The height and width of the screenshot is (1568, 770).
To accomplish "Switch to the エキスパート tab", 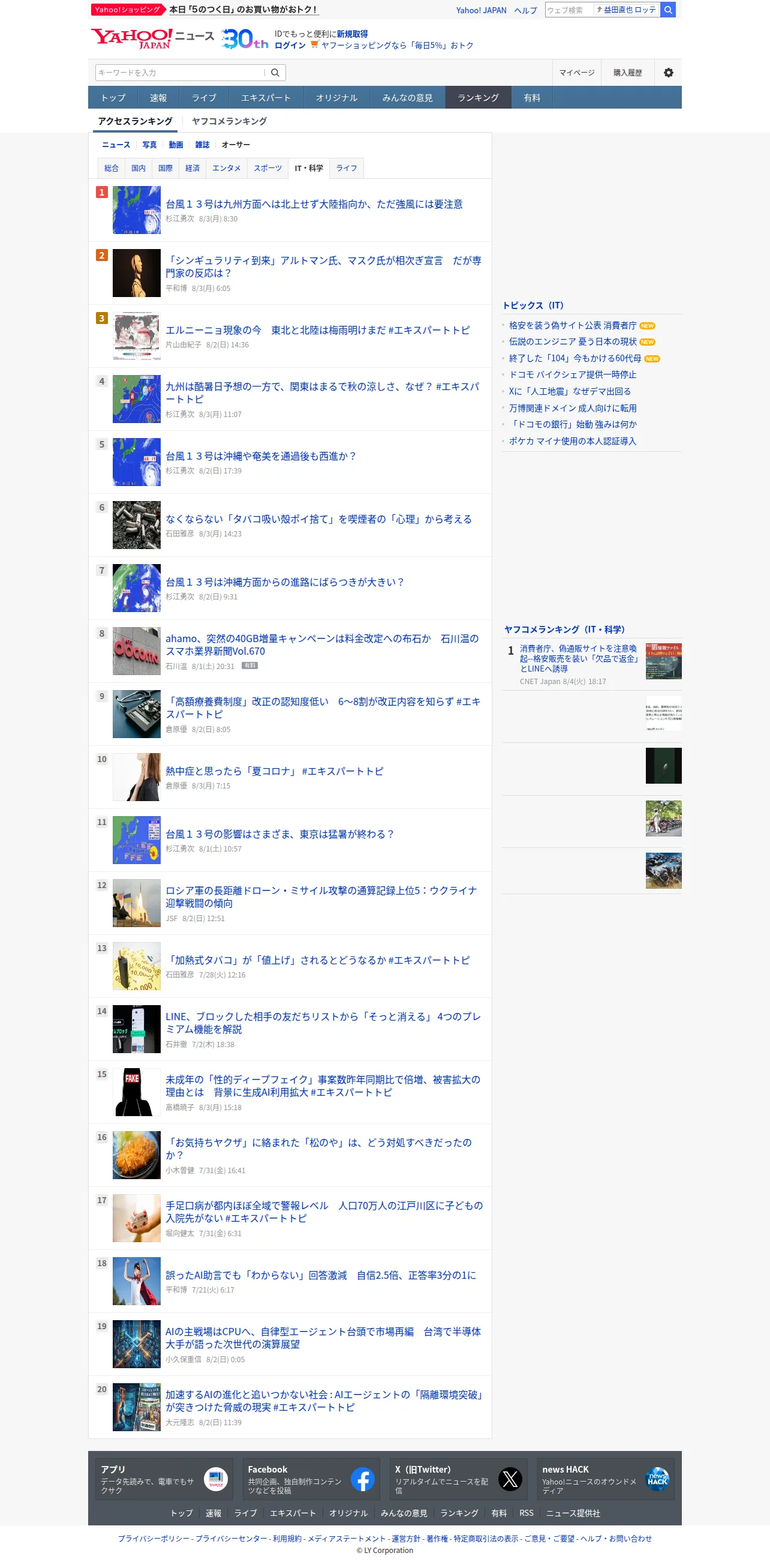I will click(x=266, y=97).
